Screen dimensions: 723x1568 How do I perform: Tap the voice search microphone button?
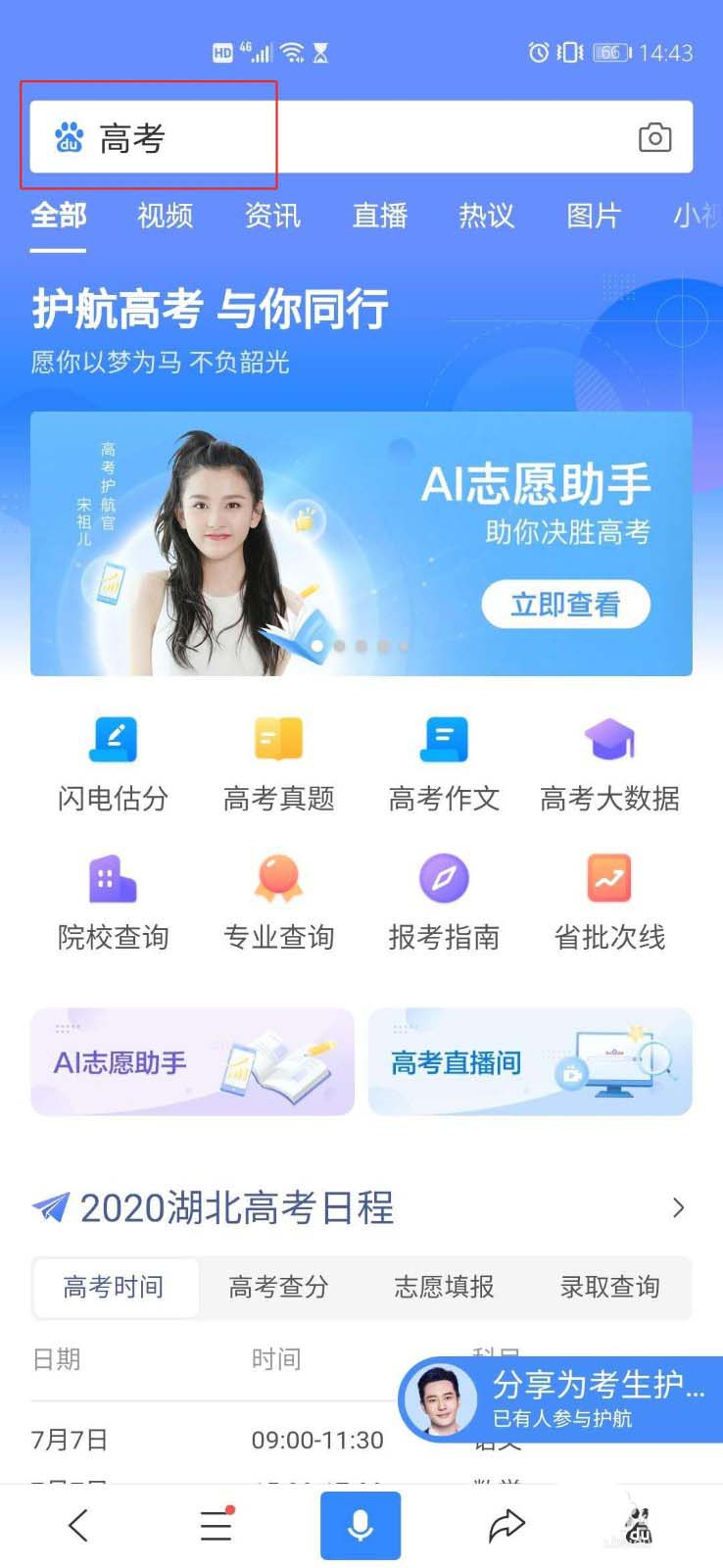(x=361, y=1525)
